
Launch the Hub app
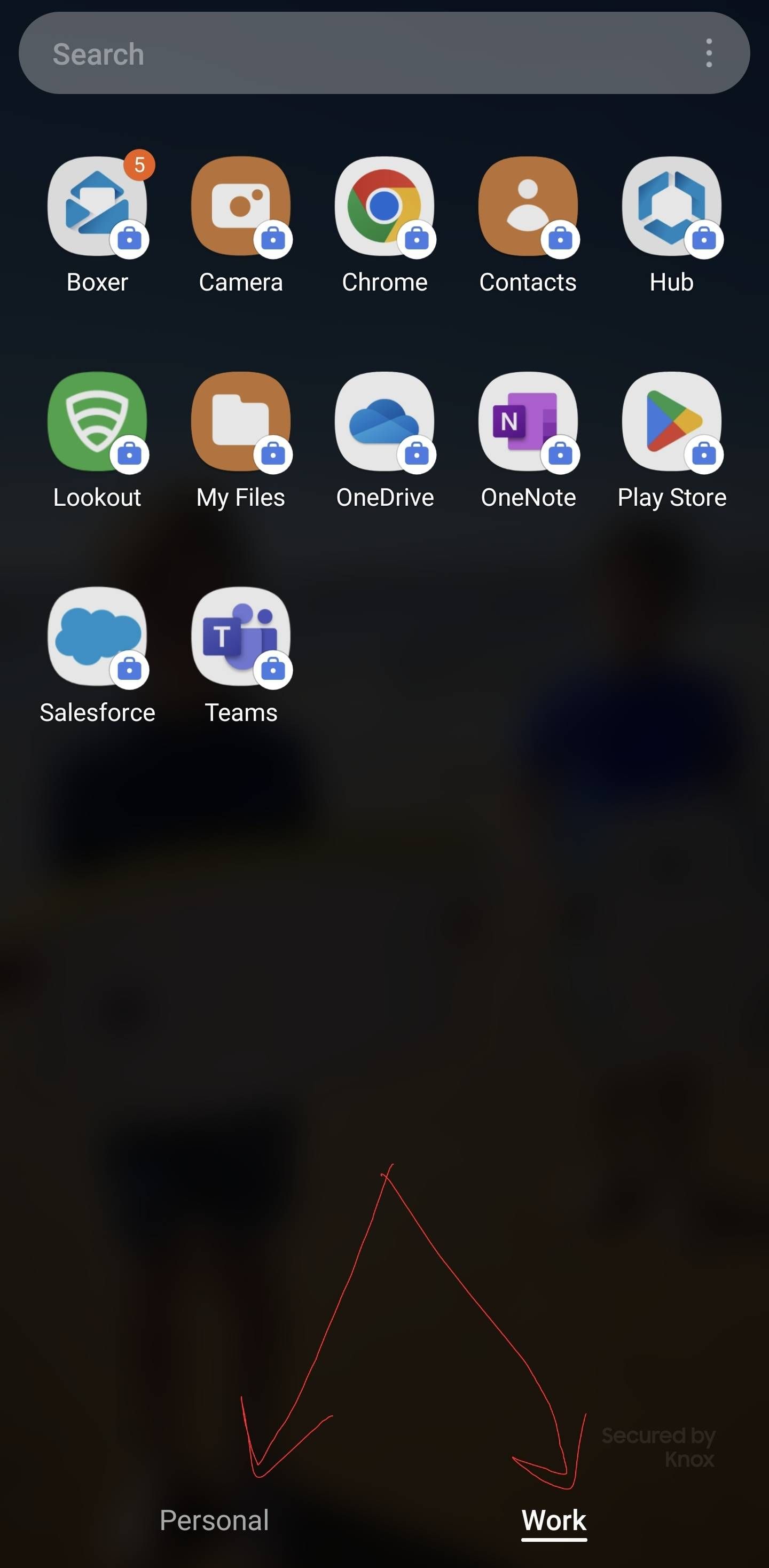pyautogui.click(x=672, y=207)
